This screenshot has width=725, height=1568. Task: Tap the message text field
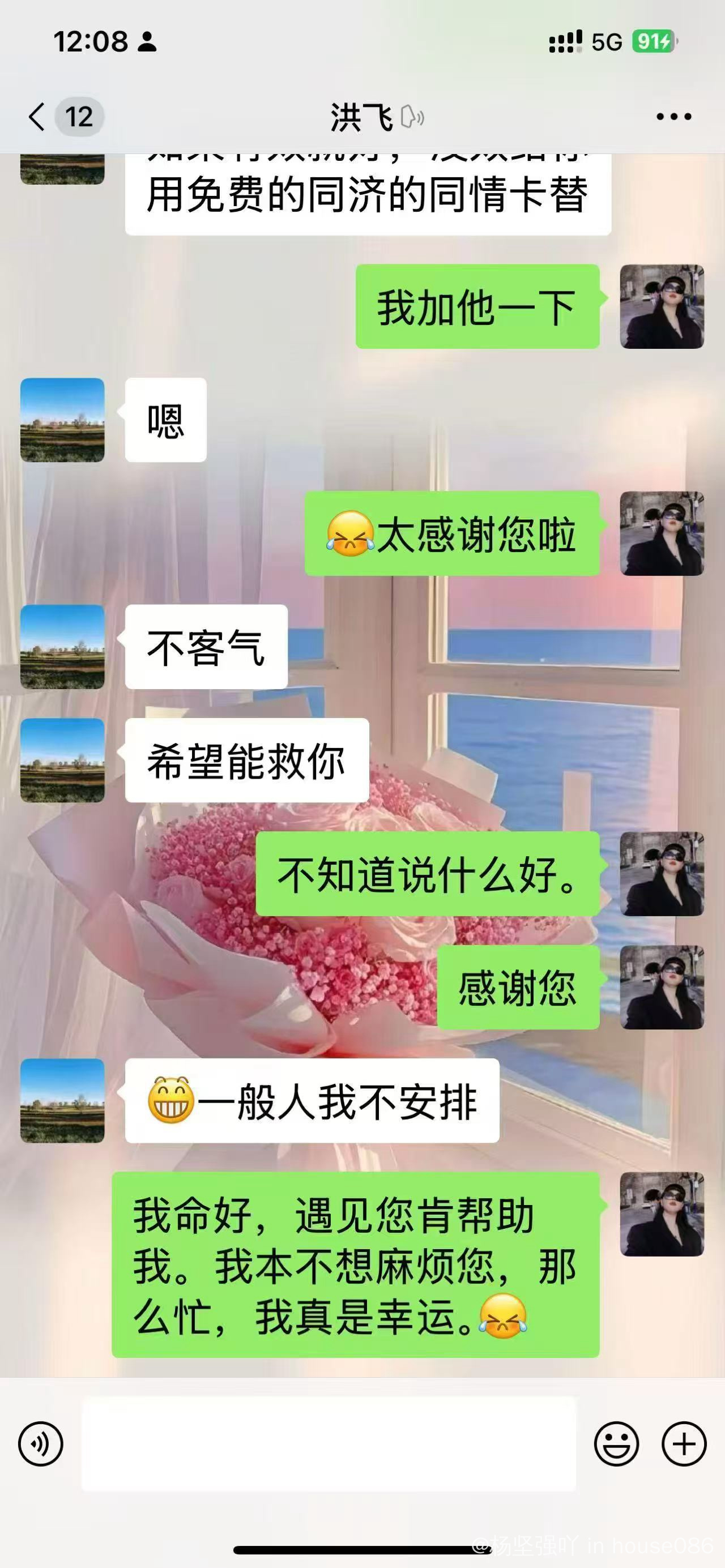click(x=329, y=1443)
